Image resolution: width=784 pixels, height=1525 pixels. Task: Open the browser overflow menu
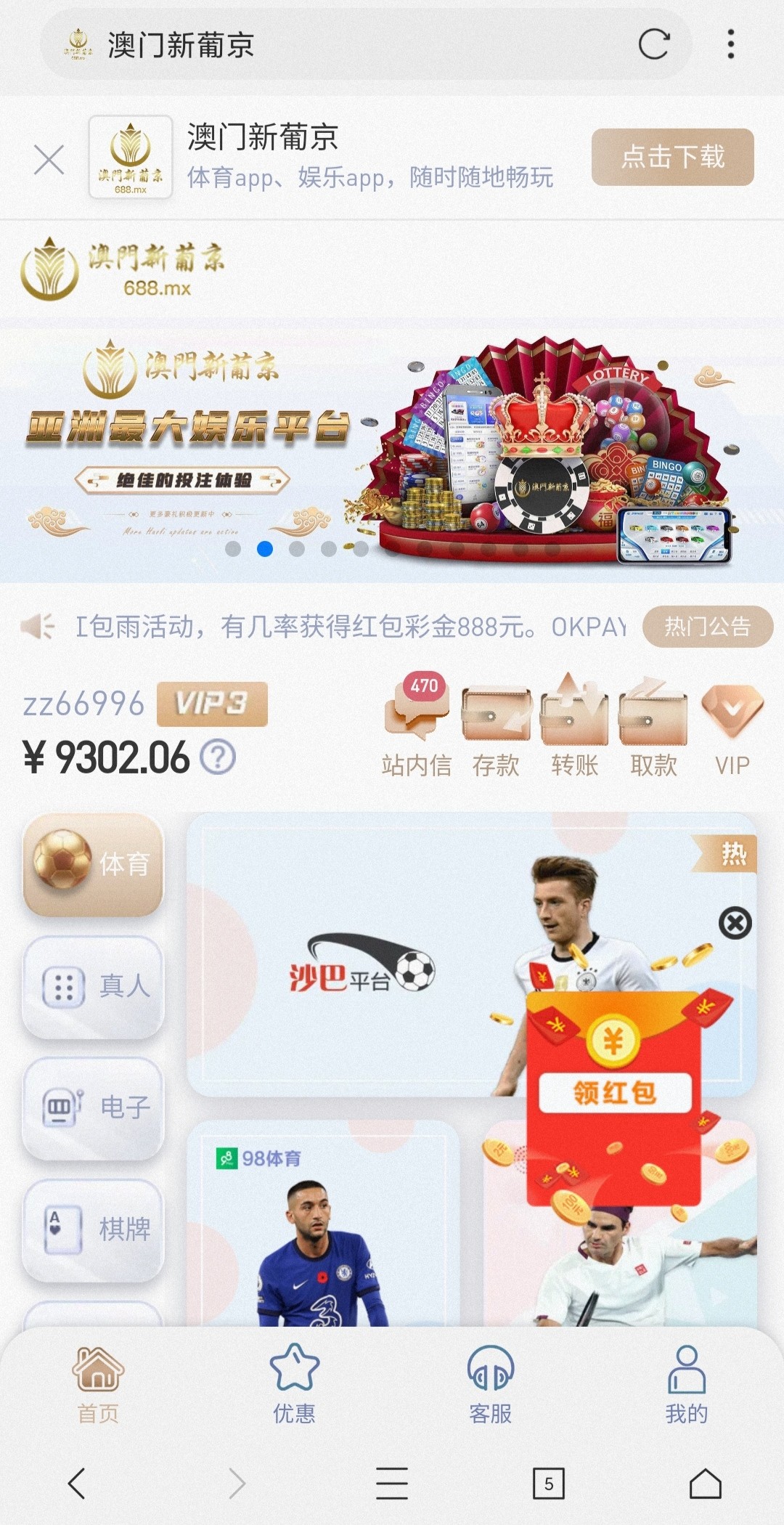[730, 44]
